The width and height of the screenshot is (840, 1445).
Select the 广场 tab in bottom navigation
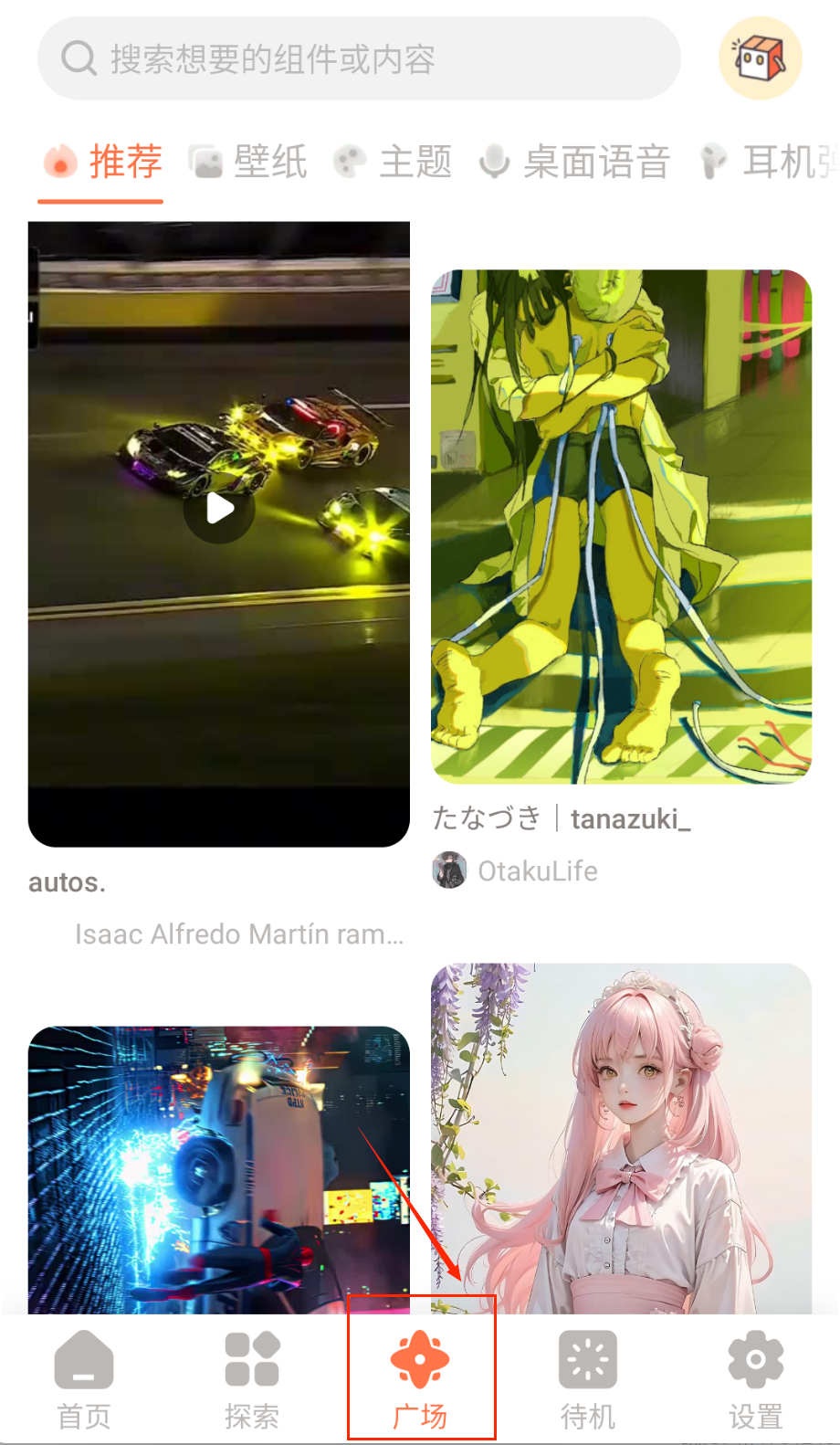[420, 1379]
